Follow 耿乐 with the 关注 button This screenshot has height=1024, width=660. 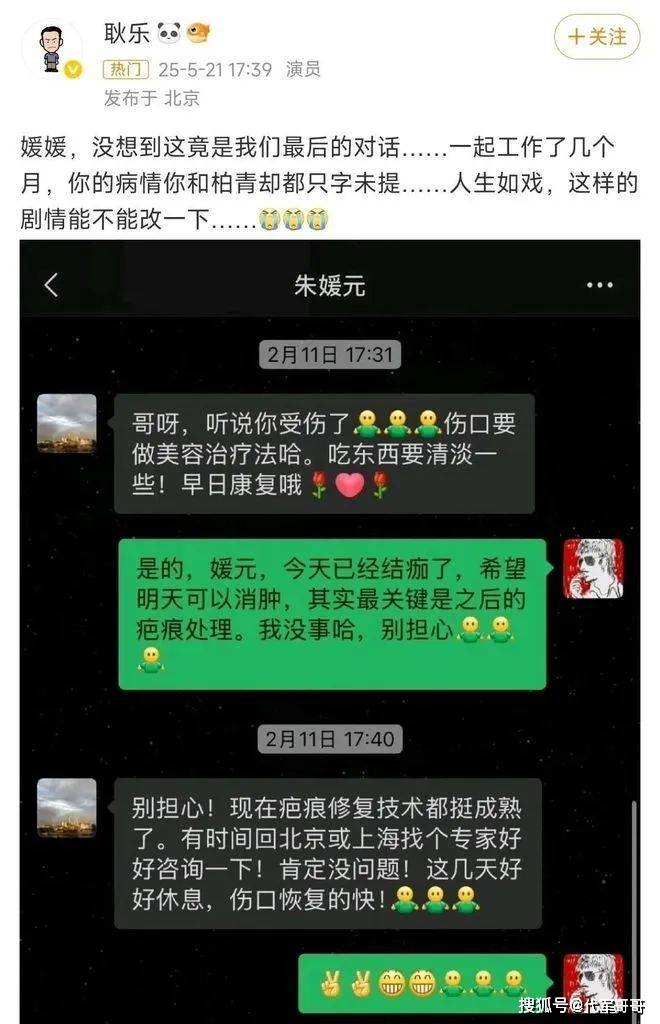coord(597,37)
